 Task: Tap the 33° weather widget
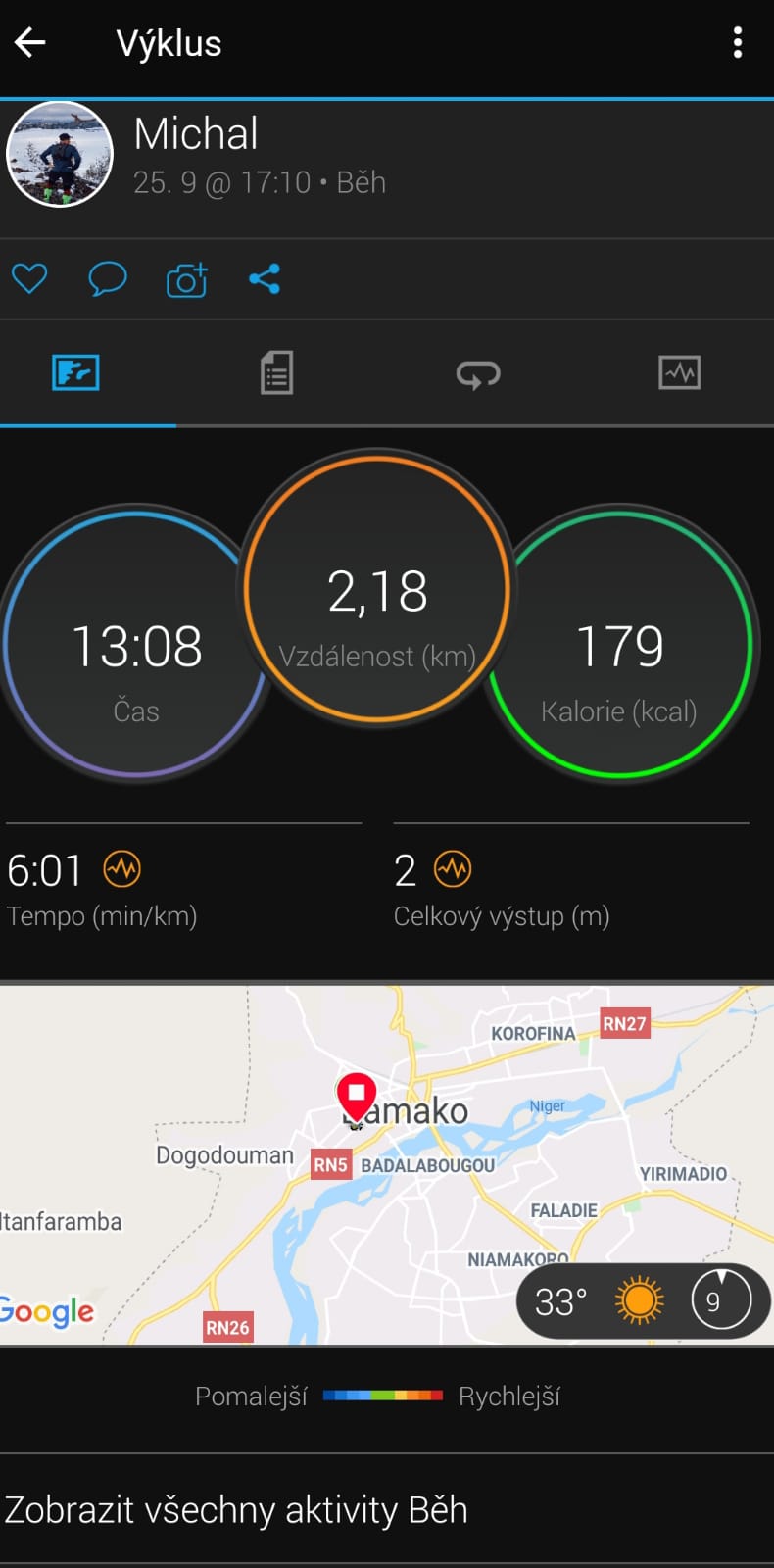click(x=643, y=1301)
